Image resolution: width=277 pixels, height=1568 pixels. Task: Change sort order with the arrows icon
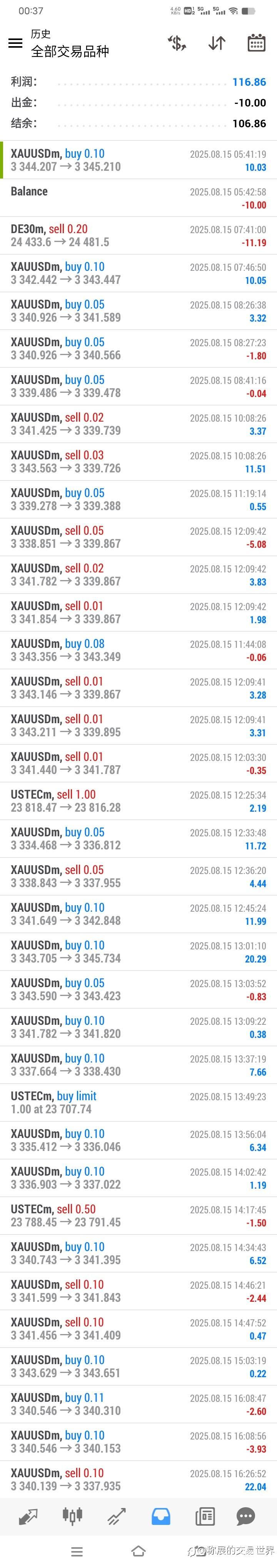(x=217, y=43)
